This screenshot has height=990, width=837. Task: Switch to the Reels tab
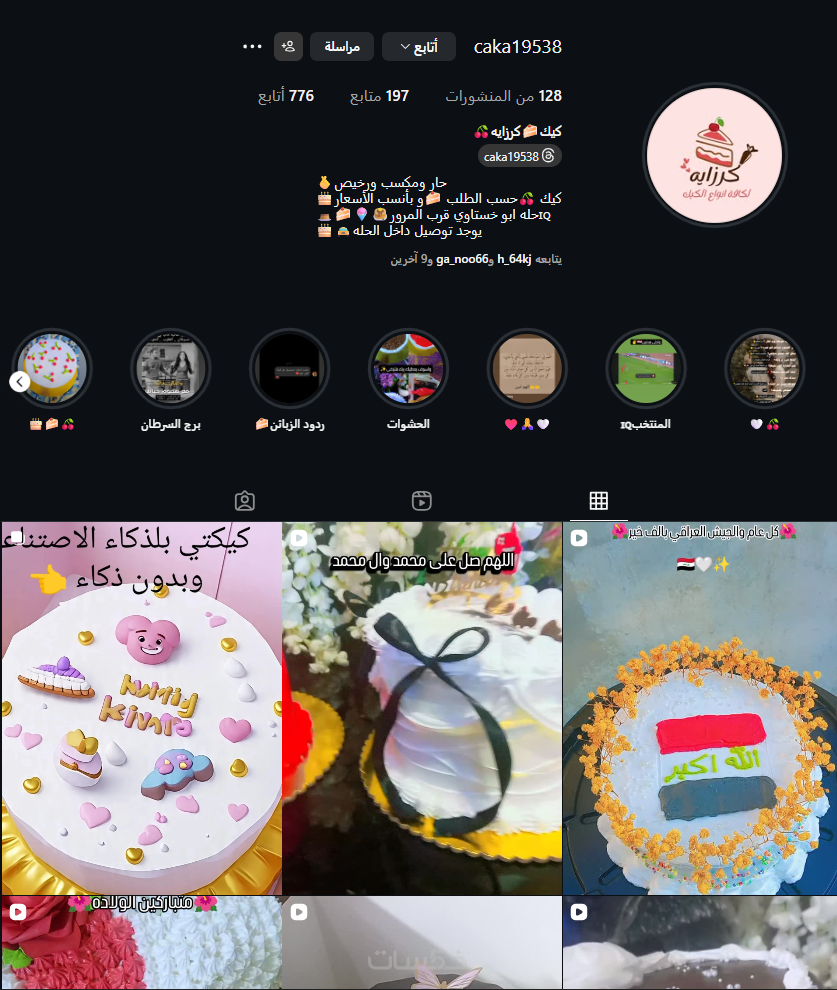point(422,501)
